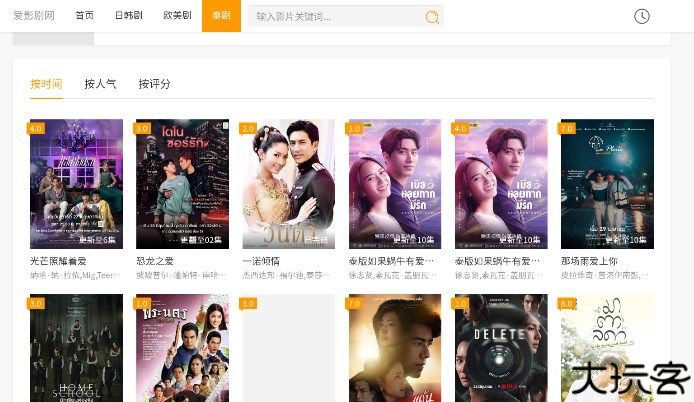Open the 那场雨爱上你 drama card

[606, 184]
